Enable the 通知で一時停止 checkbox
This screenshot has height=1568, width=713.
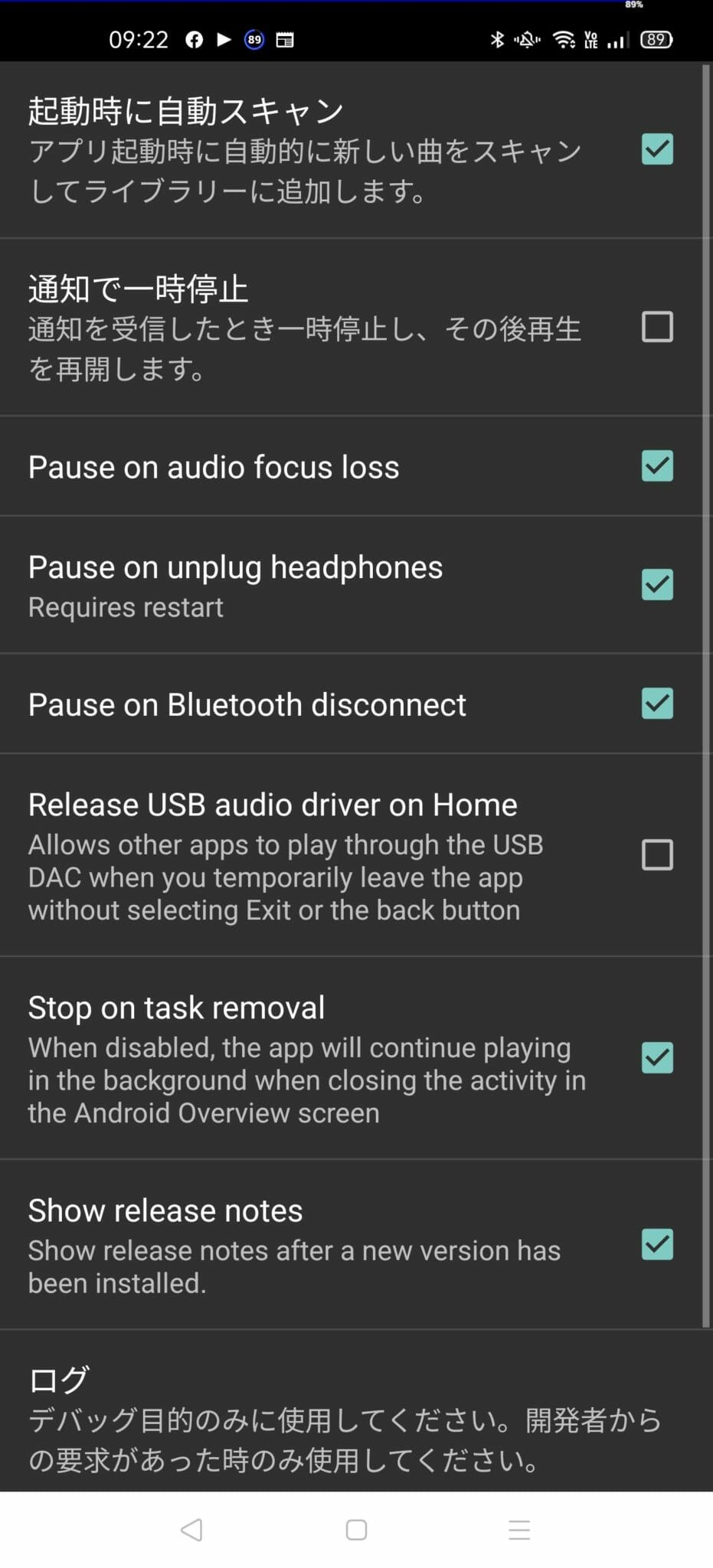click(656, 327)
